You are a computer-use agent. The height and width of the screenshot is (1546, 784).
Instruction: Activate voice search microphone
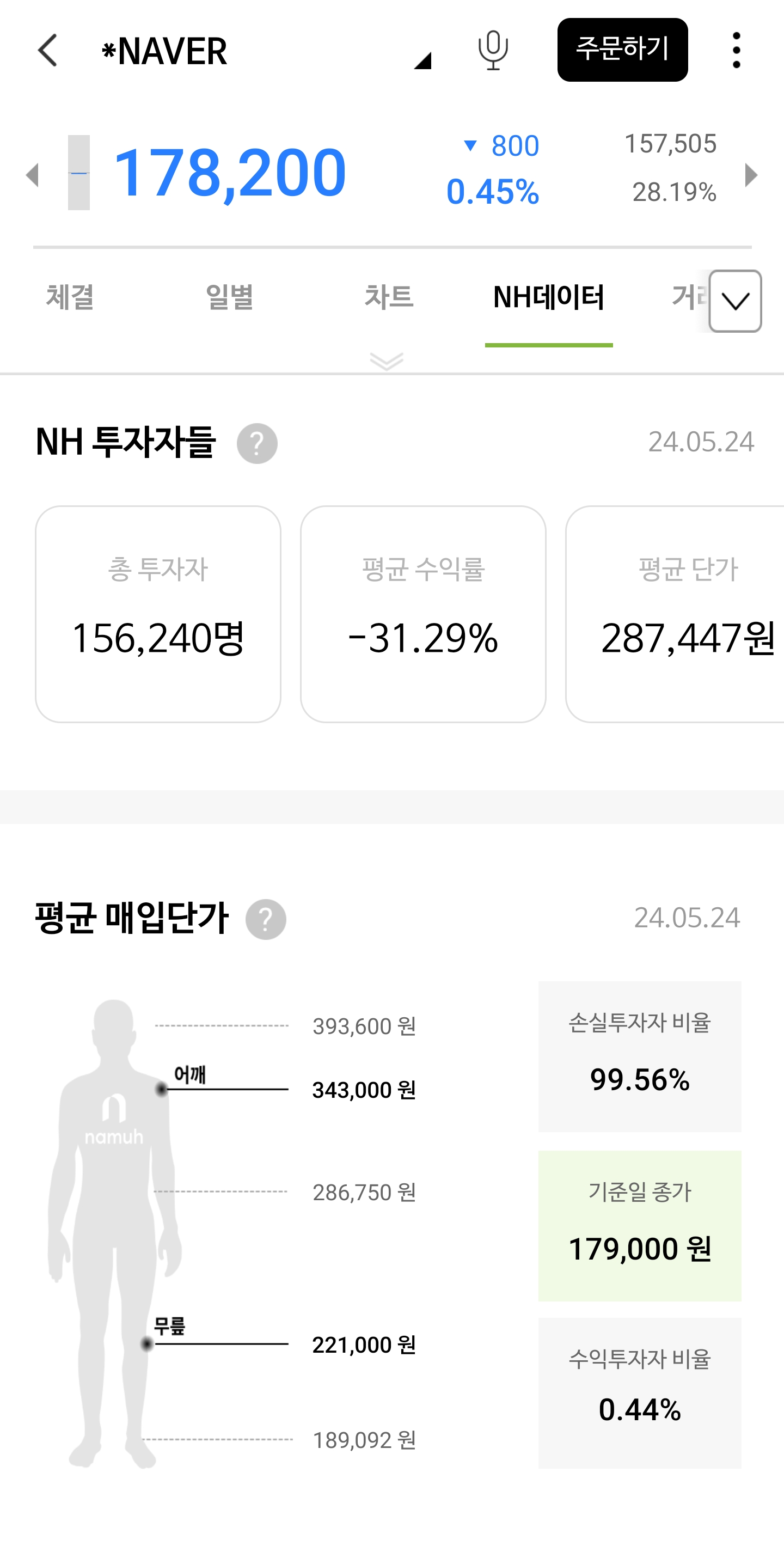click(493, 51)
